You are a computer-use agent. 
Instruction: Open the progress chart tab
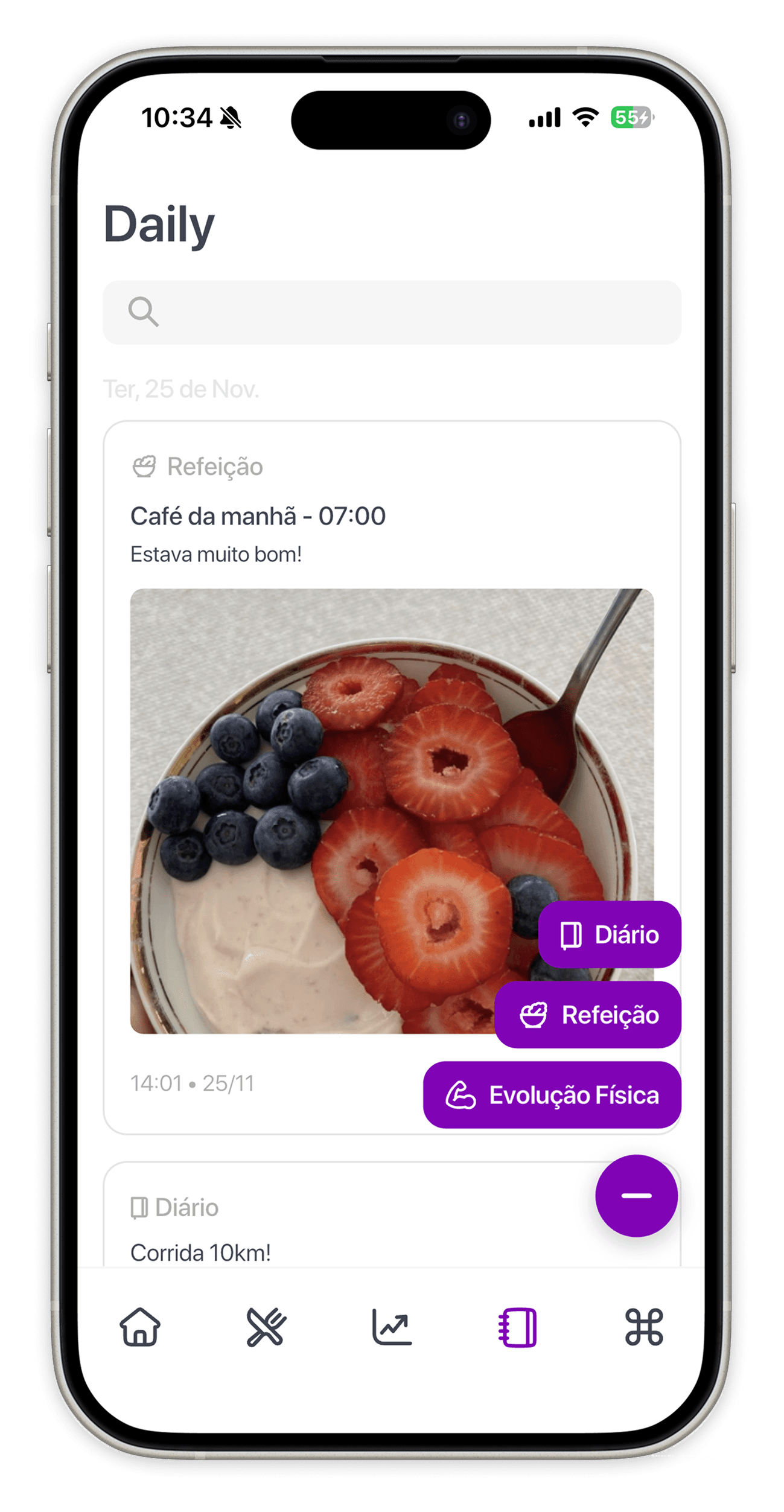click(392, 1328)
